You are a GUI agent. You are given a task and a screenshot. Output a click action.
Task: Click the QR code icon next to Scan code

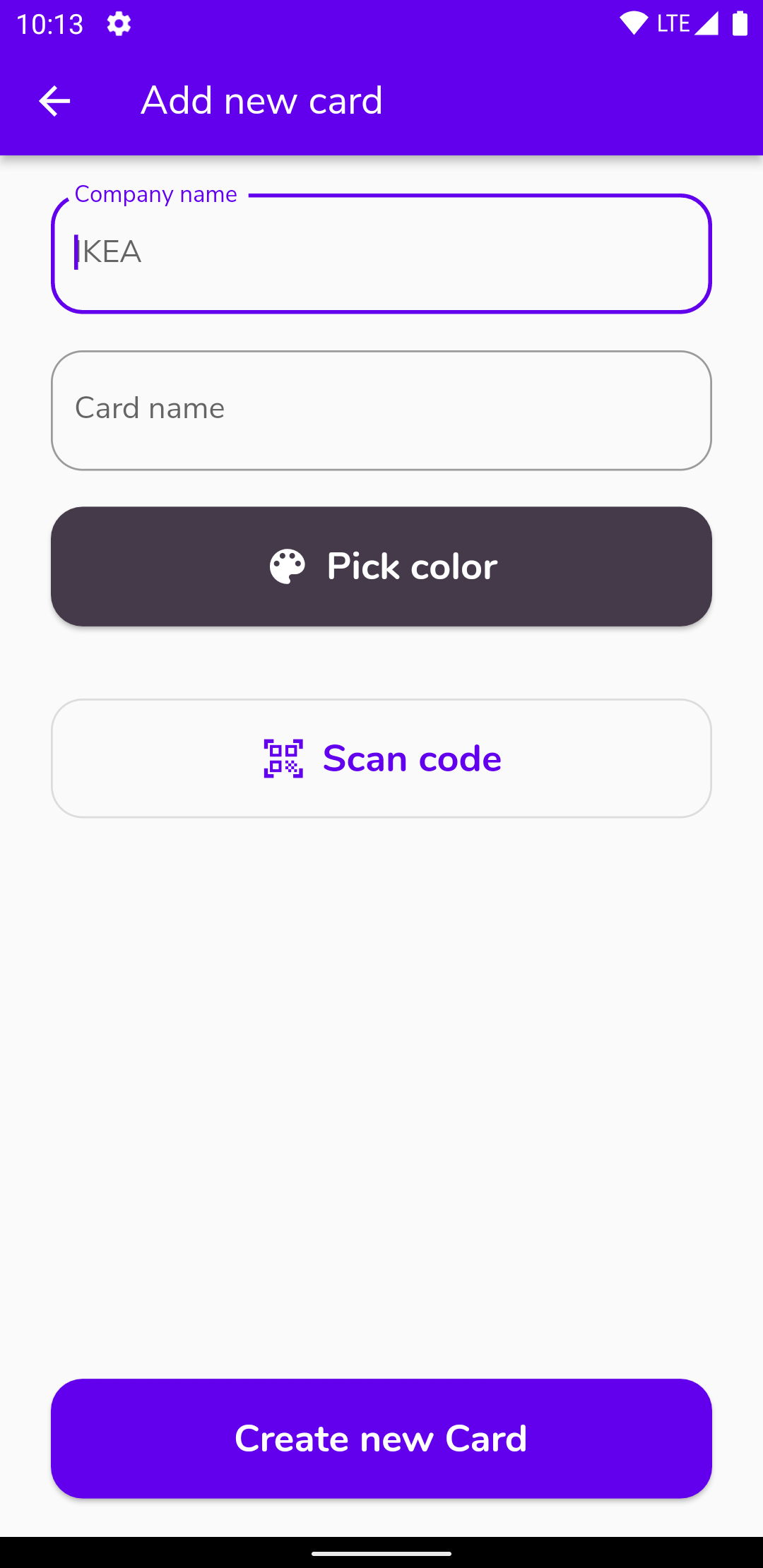coord(283,758)
